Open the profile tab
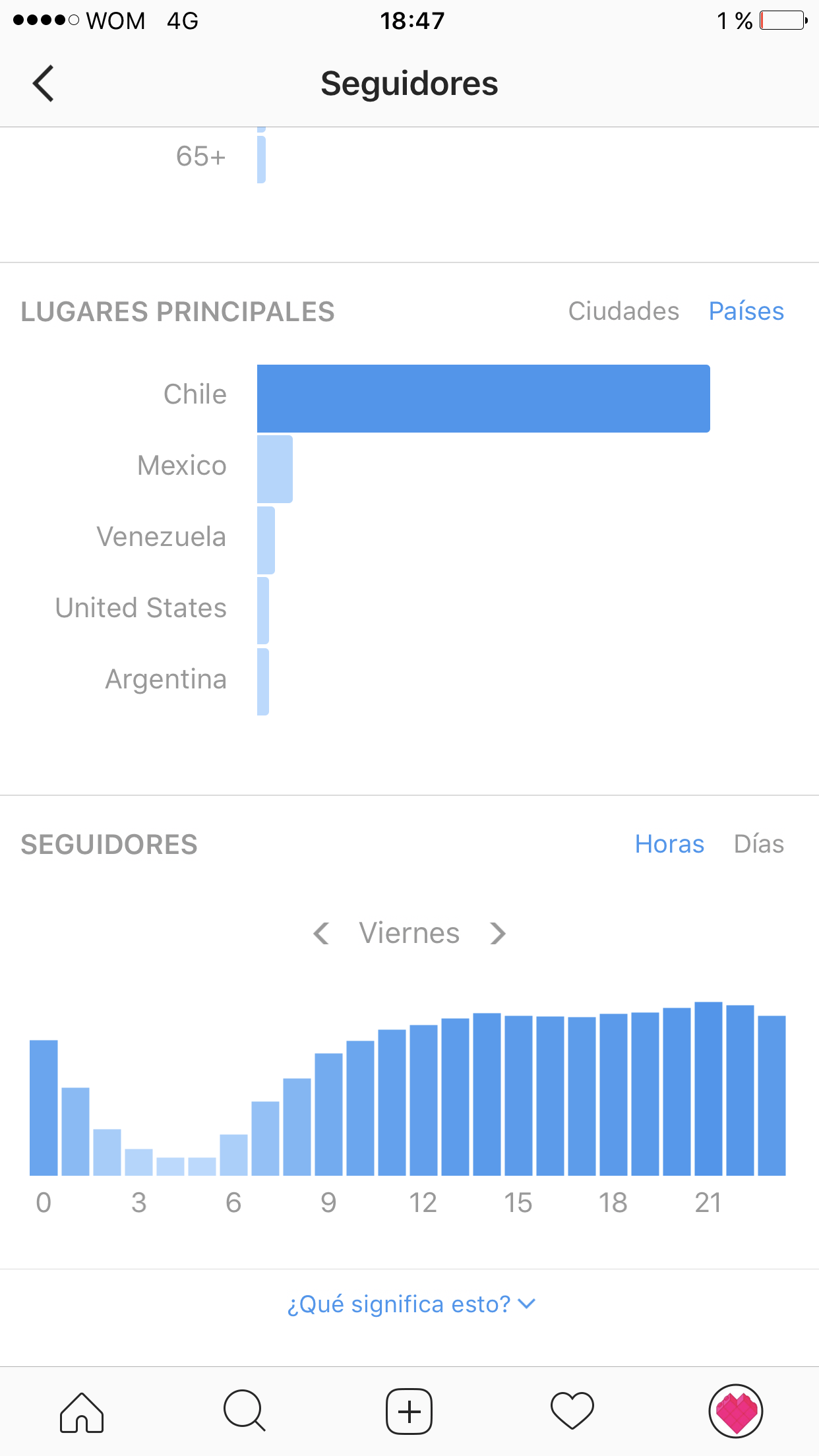The width and height of the screenshot is (819, 1456). click(735, 1412)
